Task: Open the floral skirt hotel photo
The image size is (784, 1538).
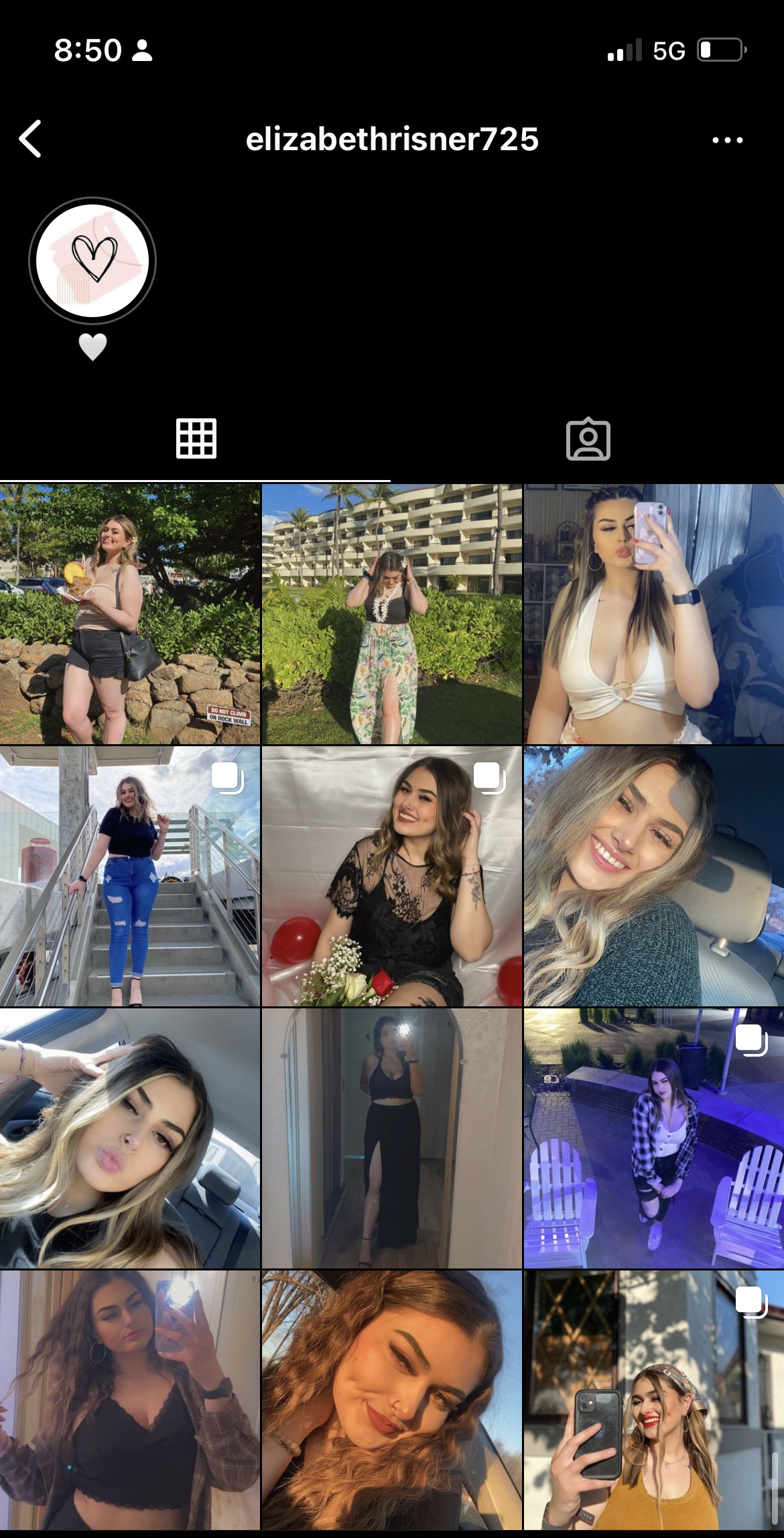Action: pyautogui.click(x=391, y=614)
